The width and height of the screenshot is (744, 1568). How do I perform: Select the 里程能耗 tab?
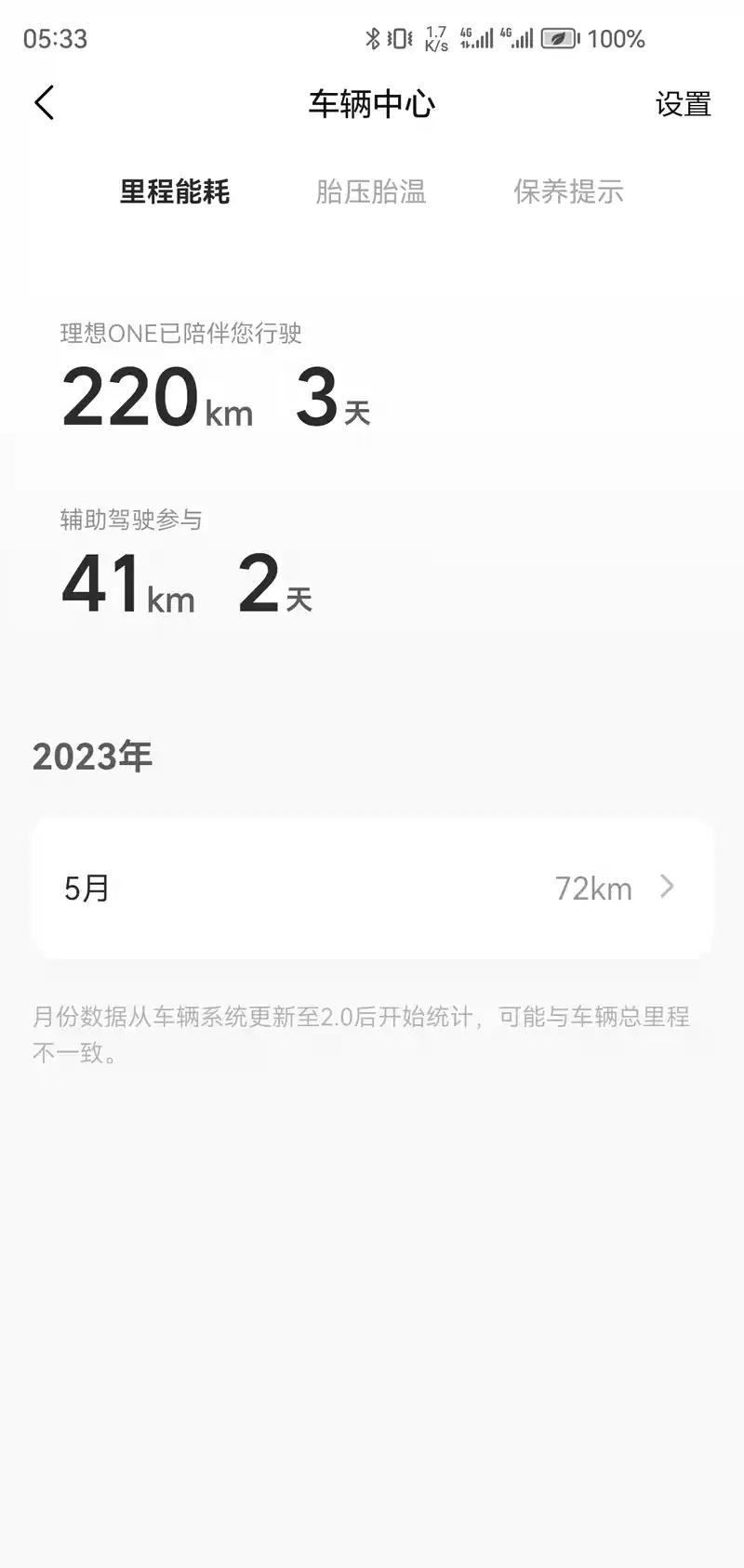click(175, 191)
